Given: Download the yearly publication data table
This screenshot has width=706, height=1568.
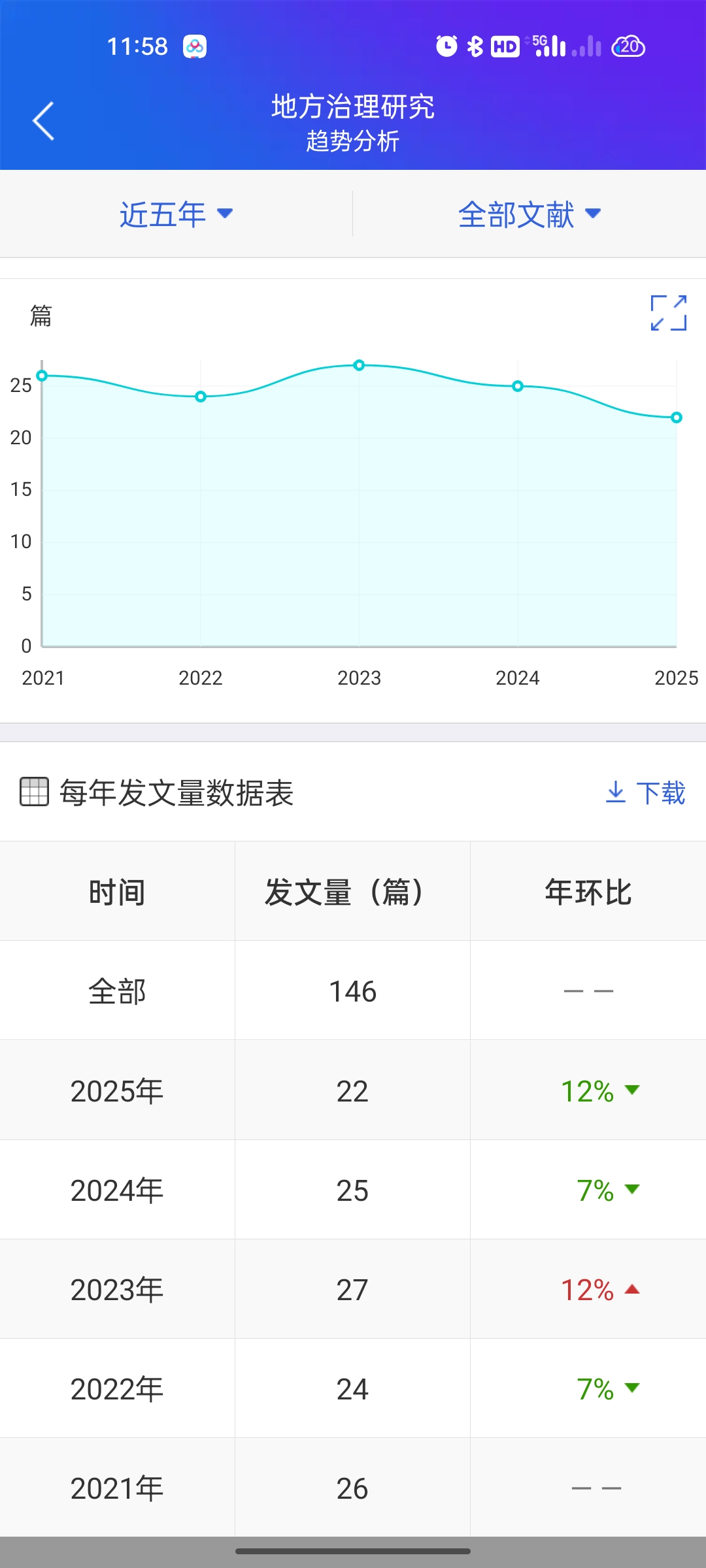Looking at the screenshot, I should coord(645,793).
